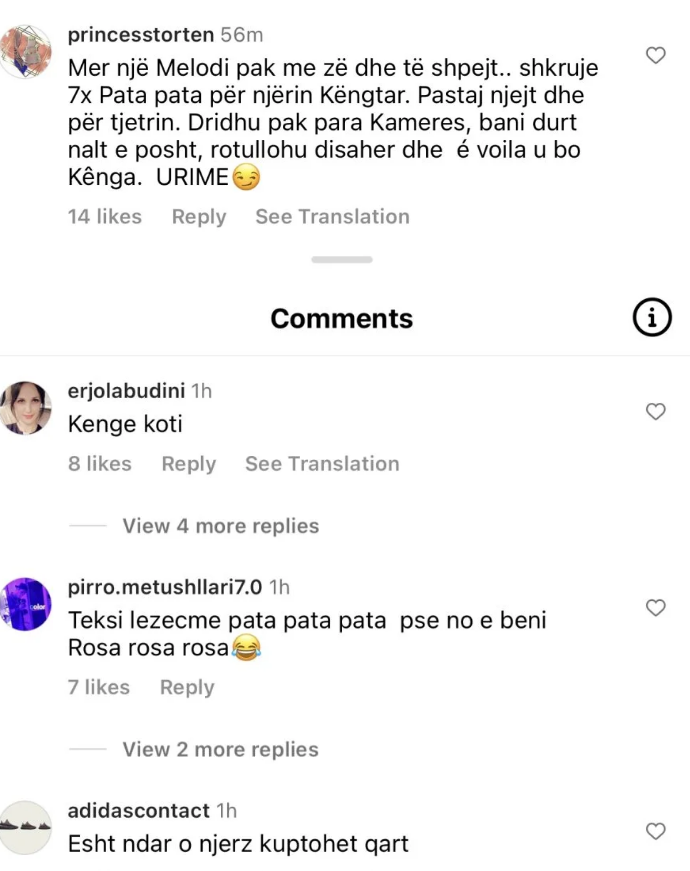The image size is (690, 871).
Task: Like princesstorten's comment
Action: pos(656,56)
